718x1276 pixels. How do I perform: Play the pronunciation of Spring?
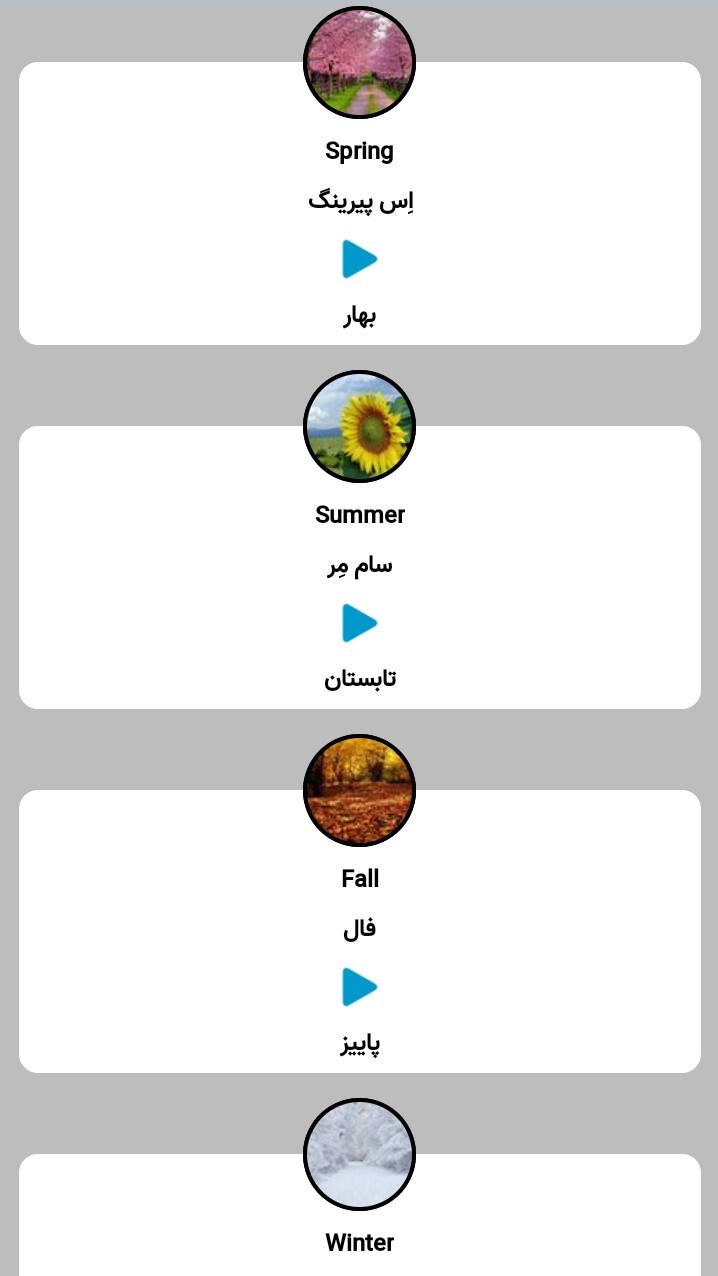[x=359, y=259]
